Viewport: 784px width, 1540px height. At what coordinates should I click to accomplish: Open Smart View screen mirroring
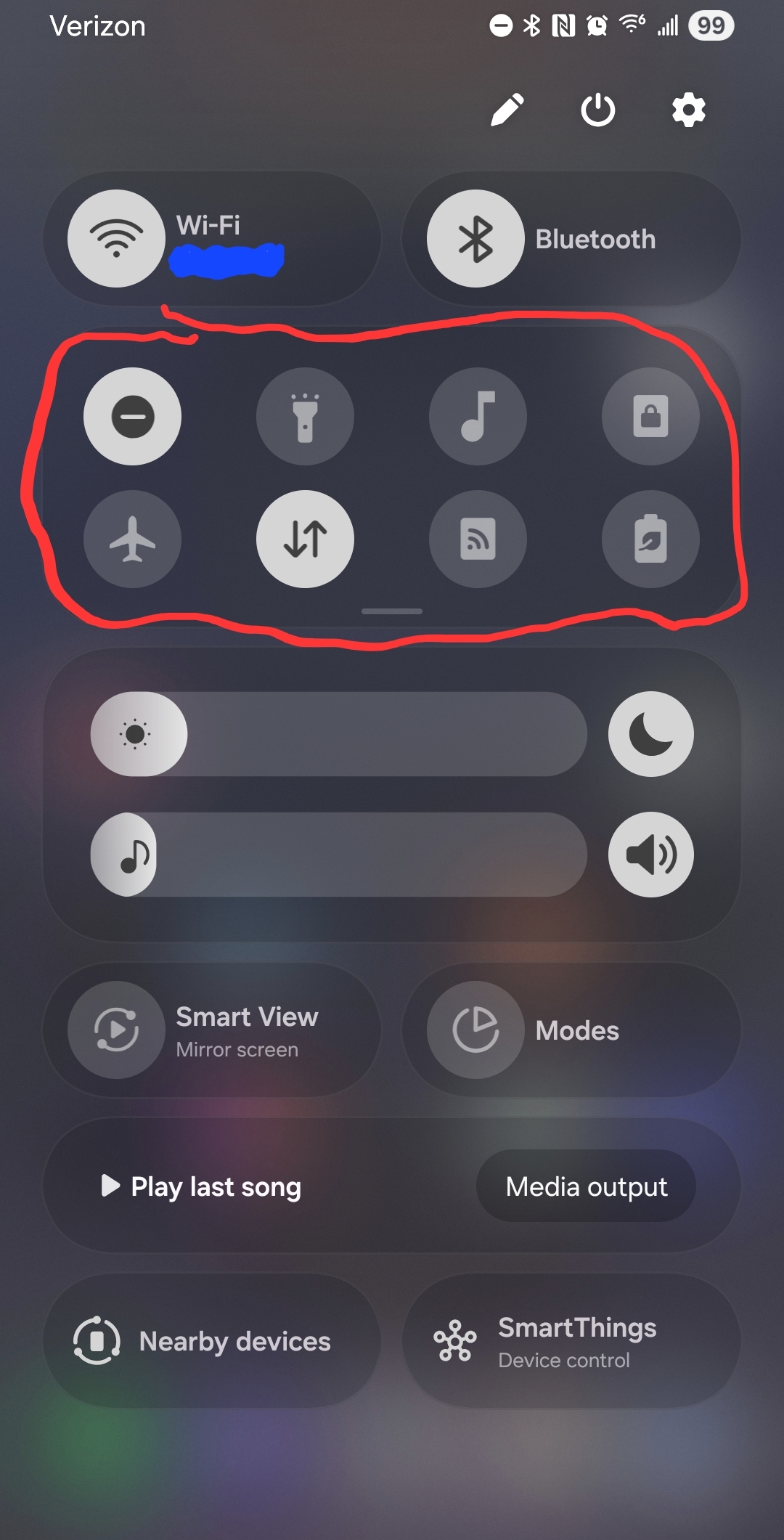(x=212, y=1030)
